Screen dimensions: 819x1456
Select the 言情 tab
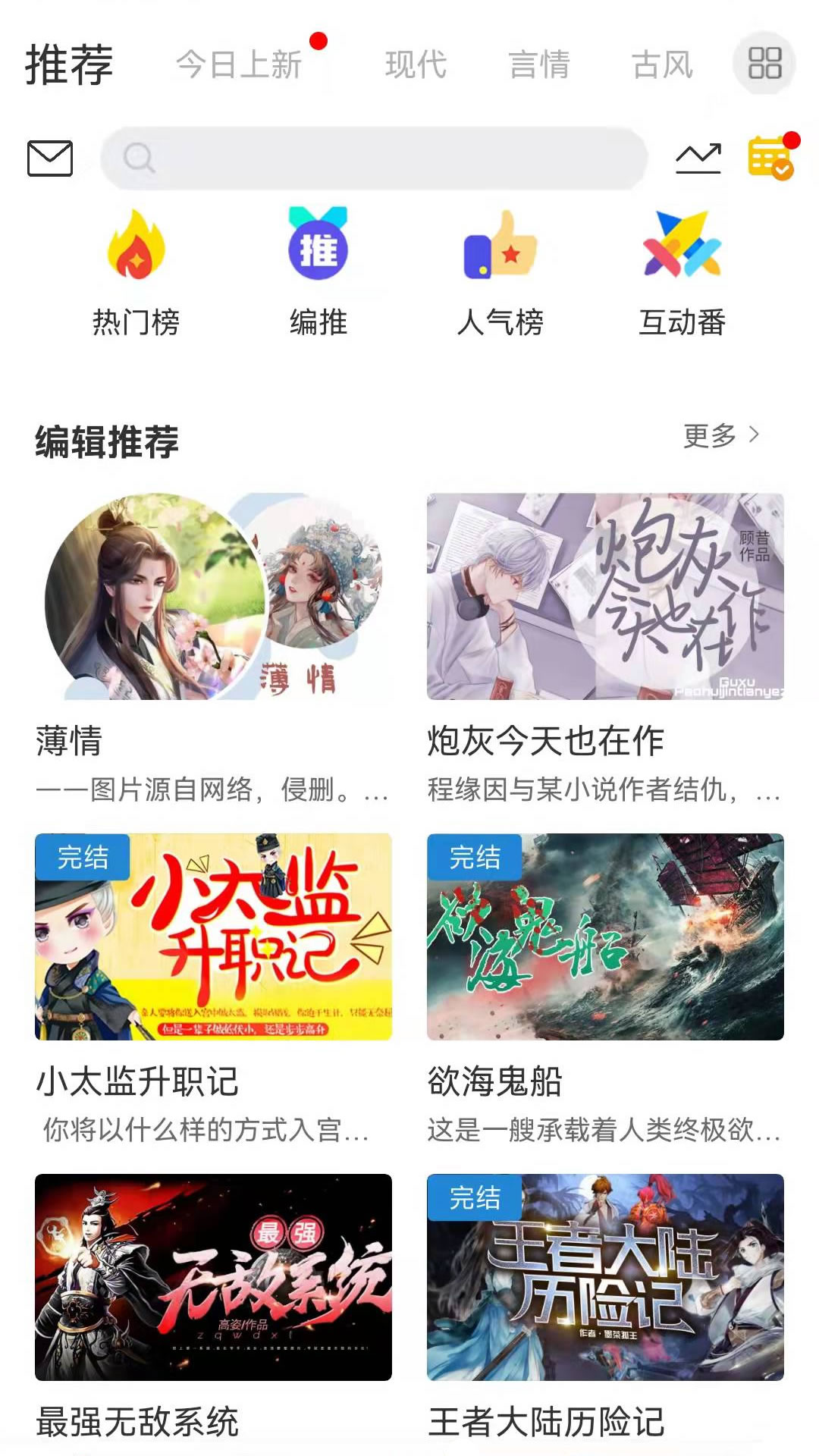click(539, 64)
